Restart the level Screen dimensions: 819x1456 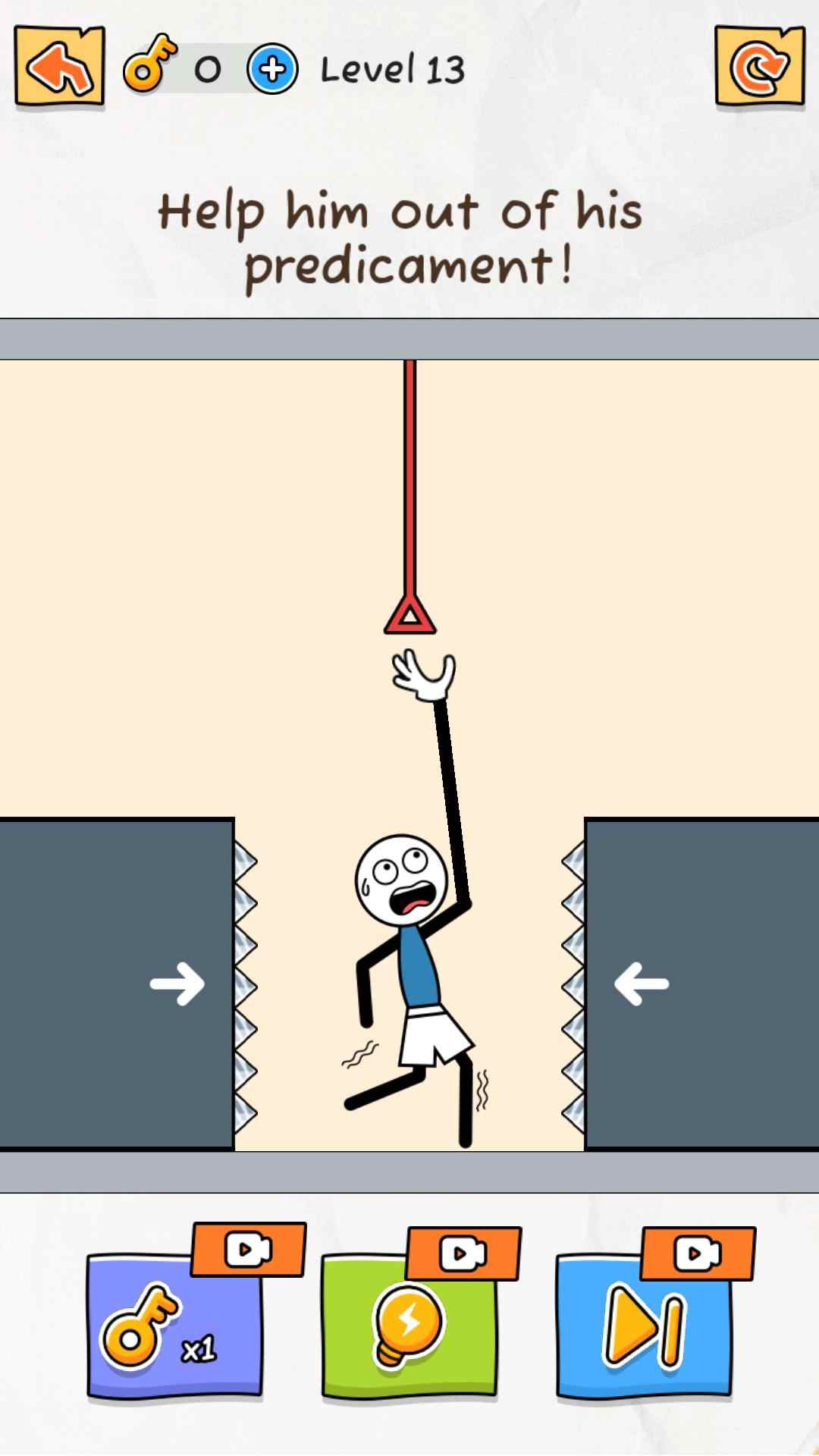[760, 67]
